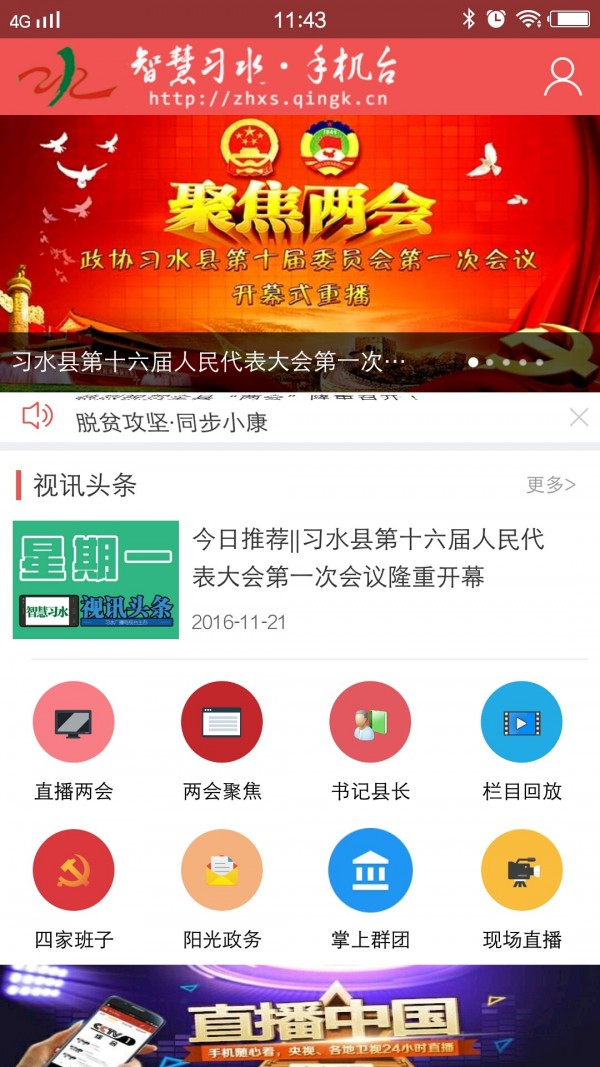This screenshot has width=600, height=1067.
Task: Open the user profile icon
Action: click(x=562, y=77)
